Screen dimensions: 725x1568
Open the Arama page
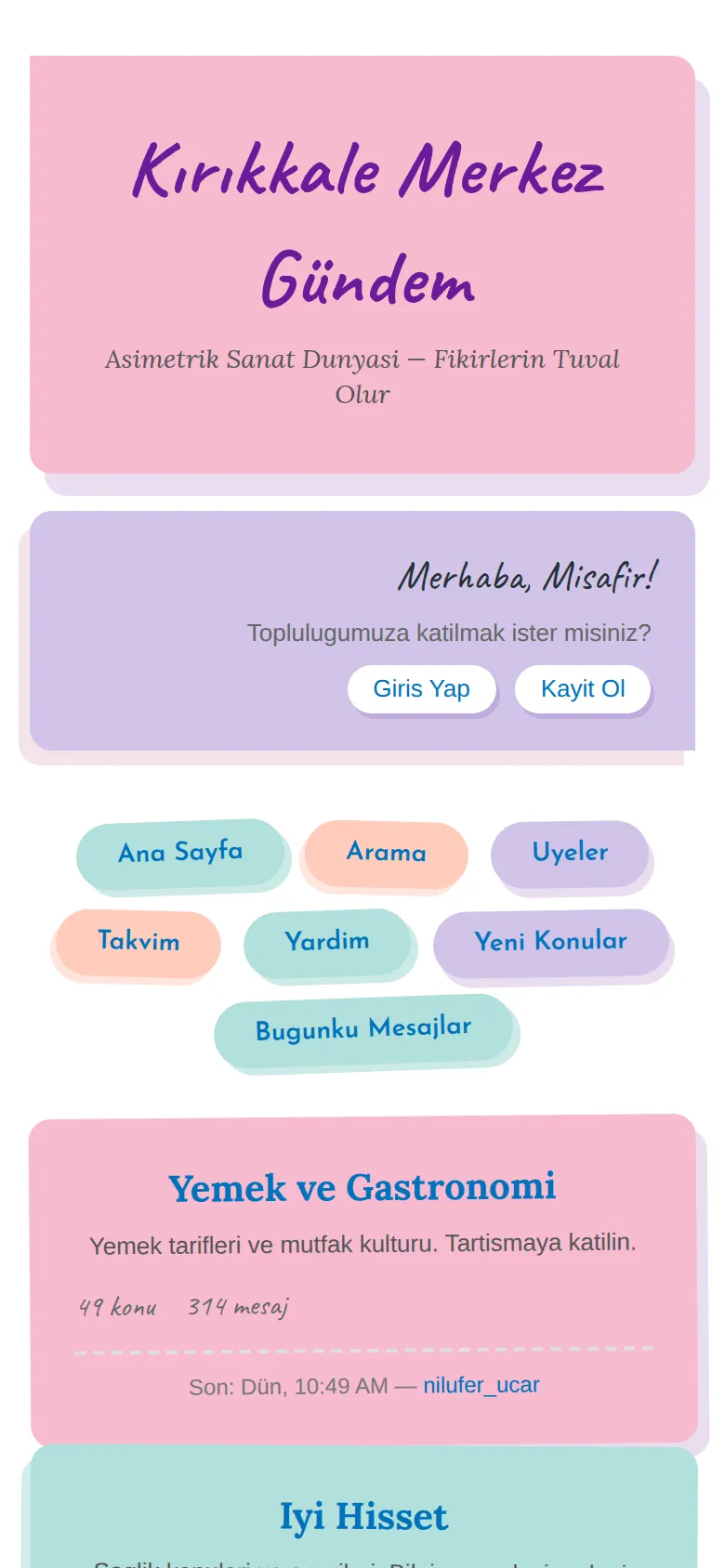[386, 853]
